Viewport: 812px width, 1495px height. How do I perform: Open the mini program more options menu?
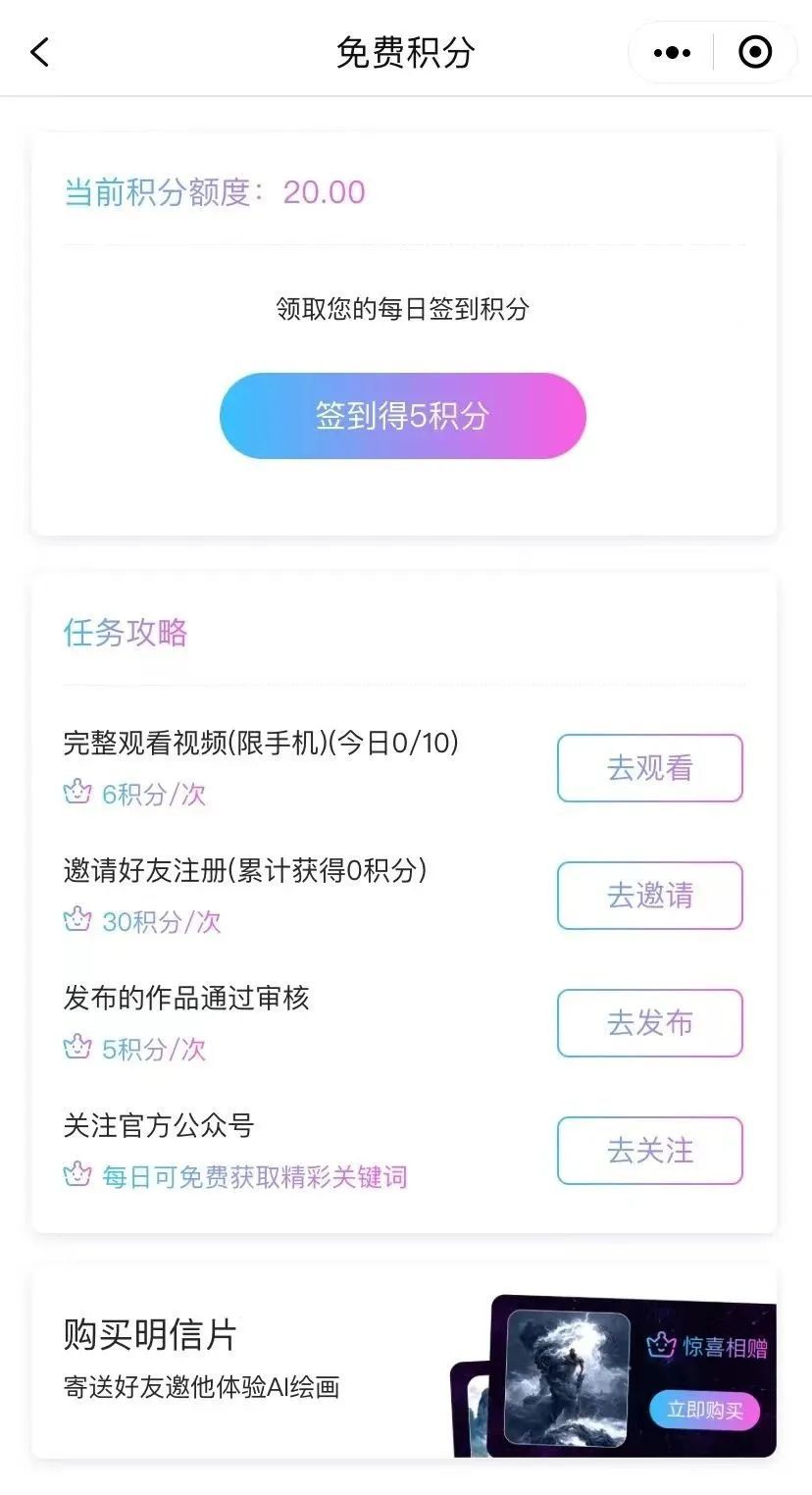coord(672,53)
